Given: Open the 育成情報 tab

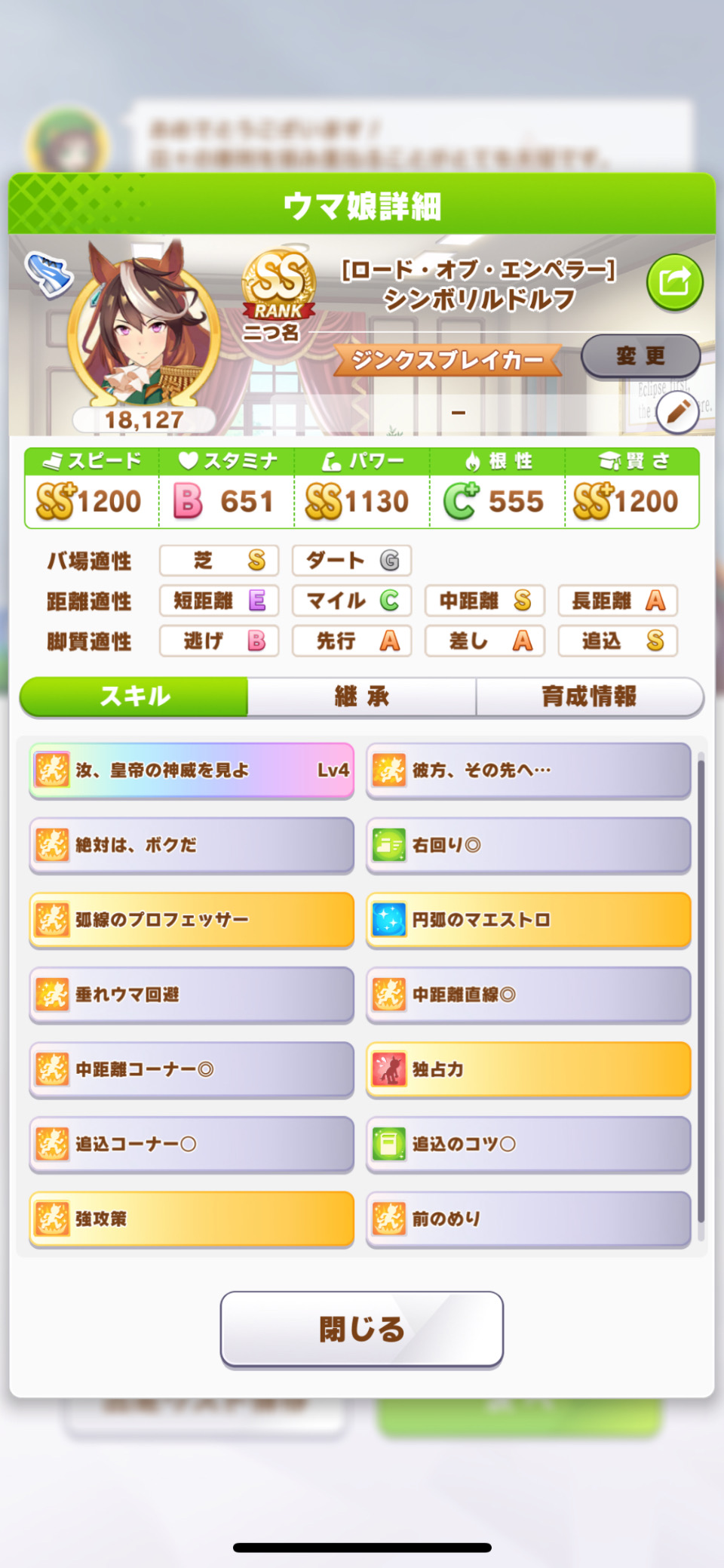Looking at the screenshot, I should [589, 696].
